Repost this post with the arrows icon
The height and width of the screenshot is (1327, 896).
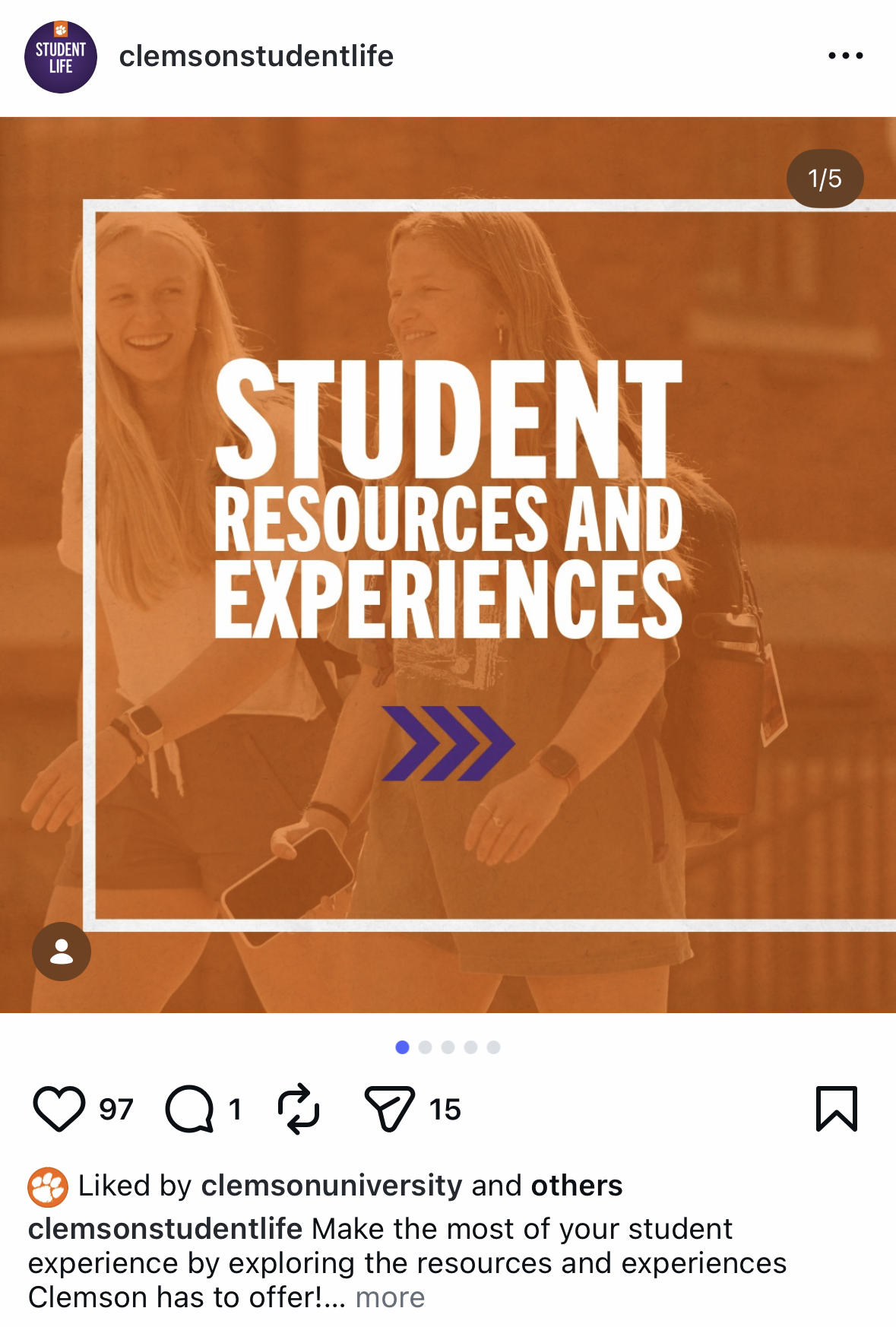[x=299, y=1109]
